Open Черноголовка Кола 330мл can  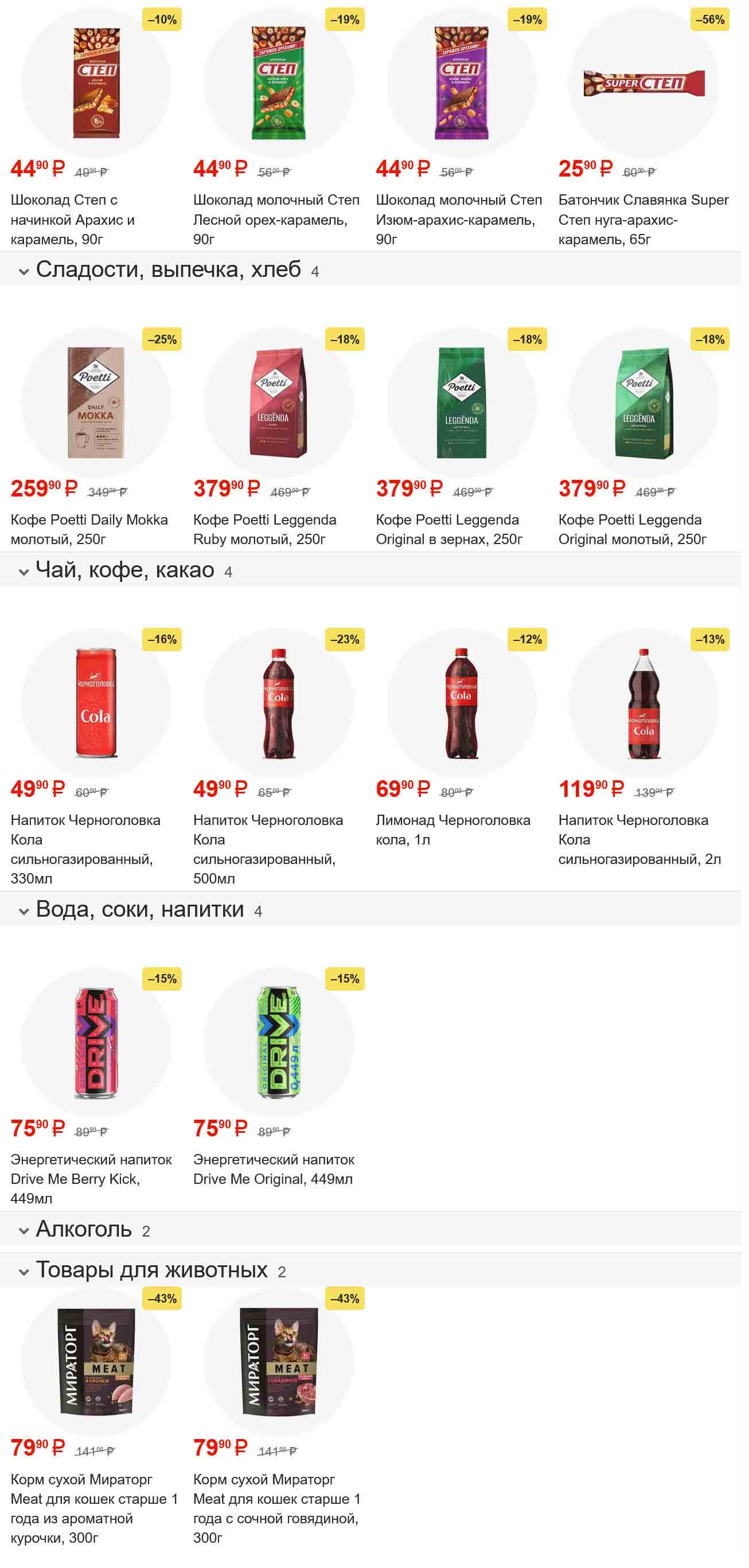96,703
